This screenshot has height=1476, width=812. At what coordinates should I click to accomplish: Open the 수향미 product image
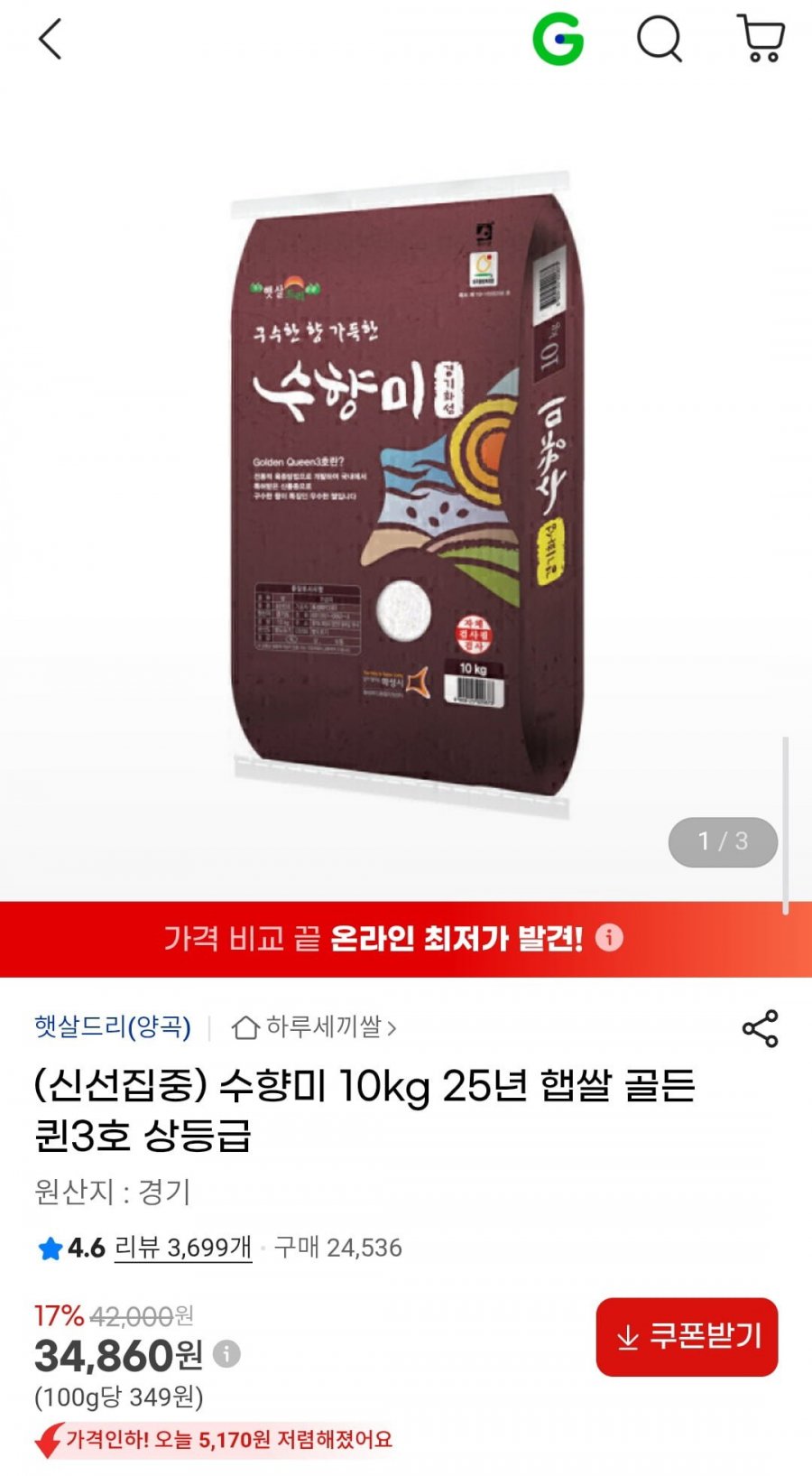(x=406, y=492)
